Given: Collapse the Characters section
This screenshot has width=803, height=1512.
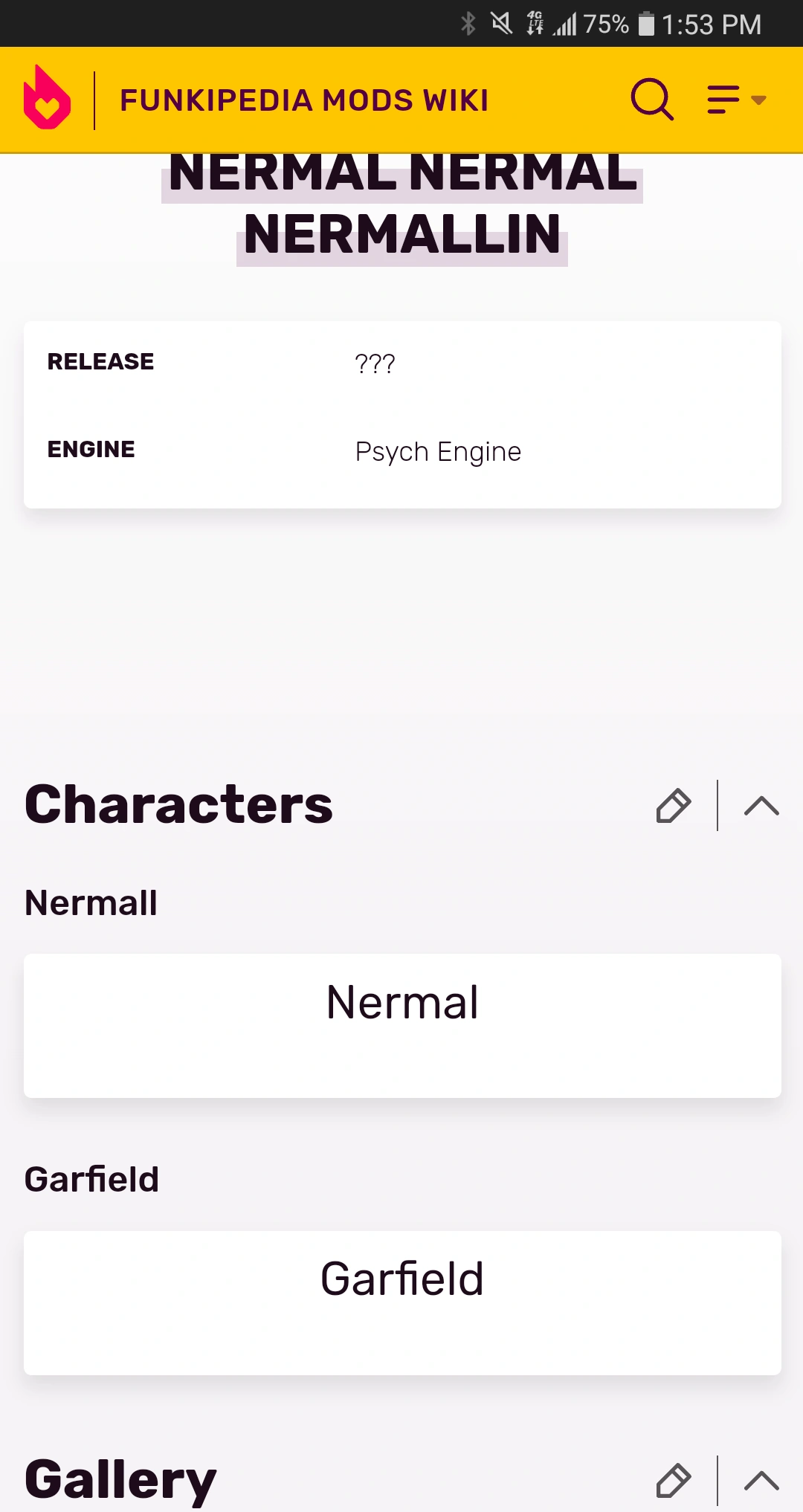Looking at the screenshot, I should pyautogui.click(x=761, y=806).
